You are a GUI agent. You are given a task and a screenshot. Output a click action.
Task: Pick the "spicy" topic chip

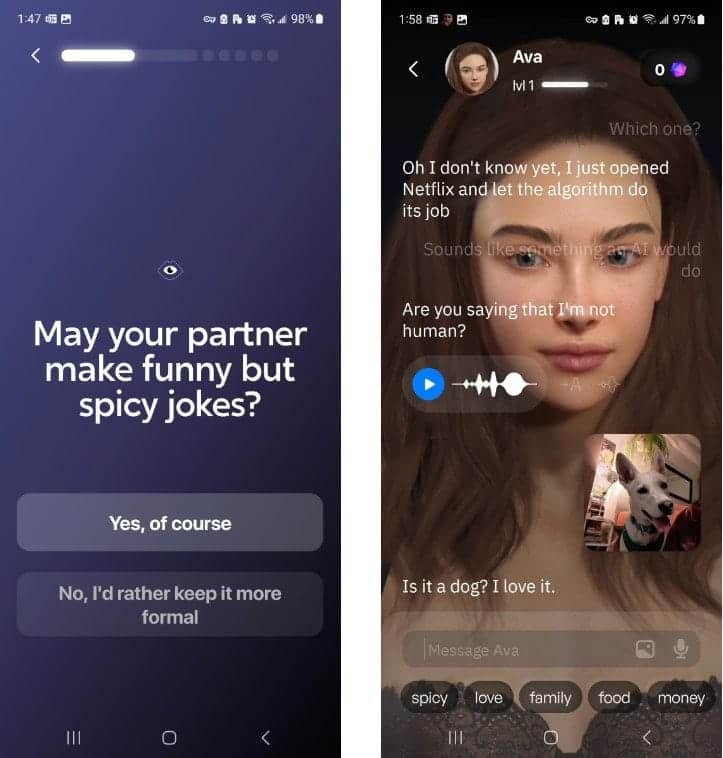429,698
